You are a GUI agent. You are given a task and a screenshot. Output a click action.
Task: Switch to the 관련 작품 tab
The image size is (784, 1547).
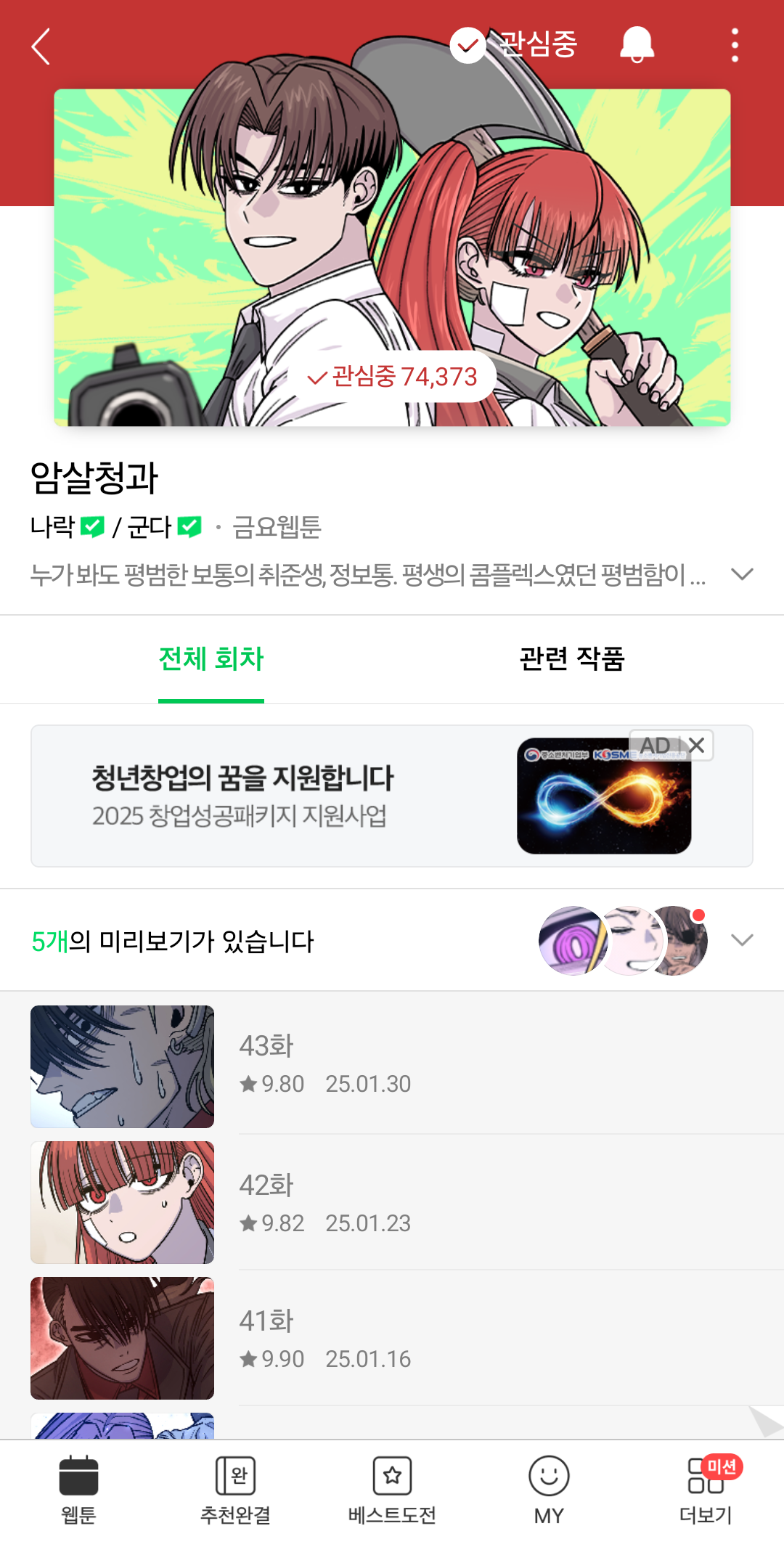(572, 659)
